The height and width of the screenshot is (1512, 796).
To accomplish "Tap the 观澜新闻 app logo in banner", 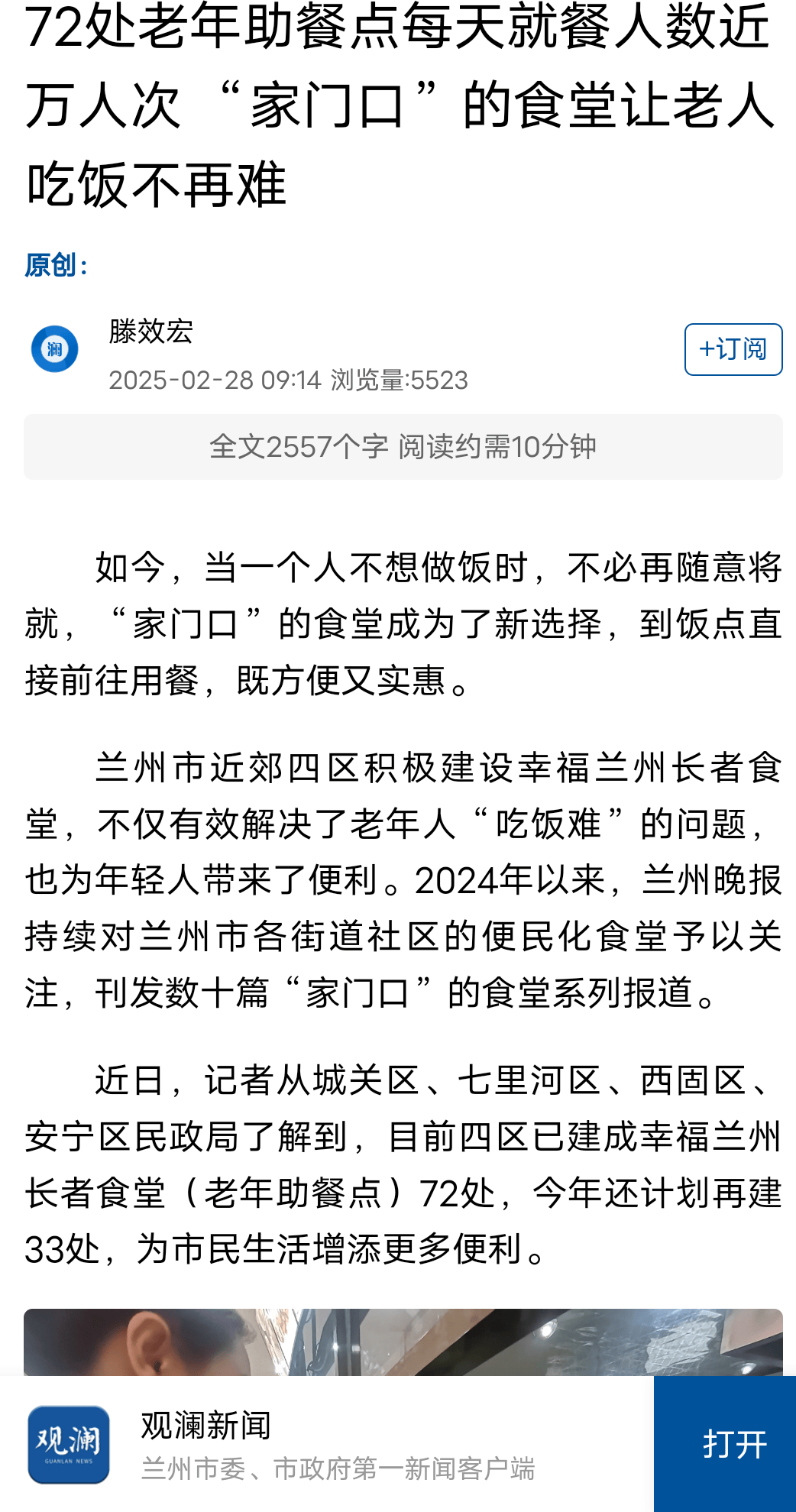I will tap(69, 1444).
